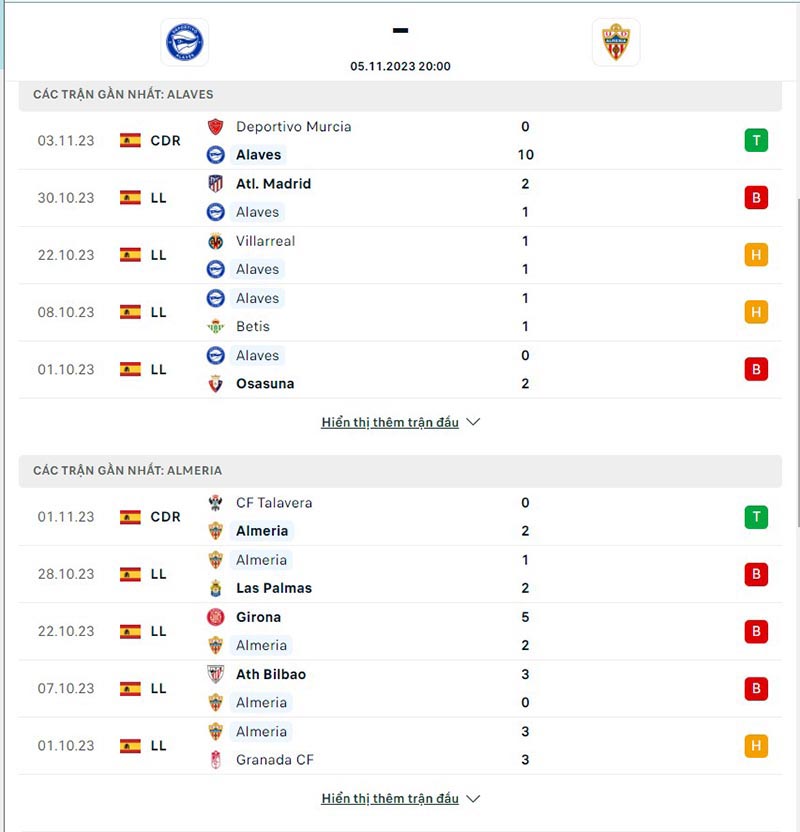This screenshot has height=832, width=800.
Task: Click the Spain flag on the 03.11.23 row
Action: tap(128, 141)
